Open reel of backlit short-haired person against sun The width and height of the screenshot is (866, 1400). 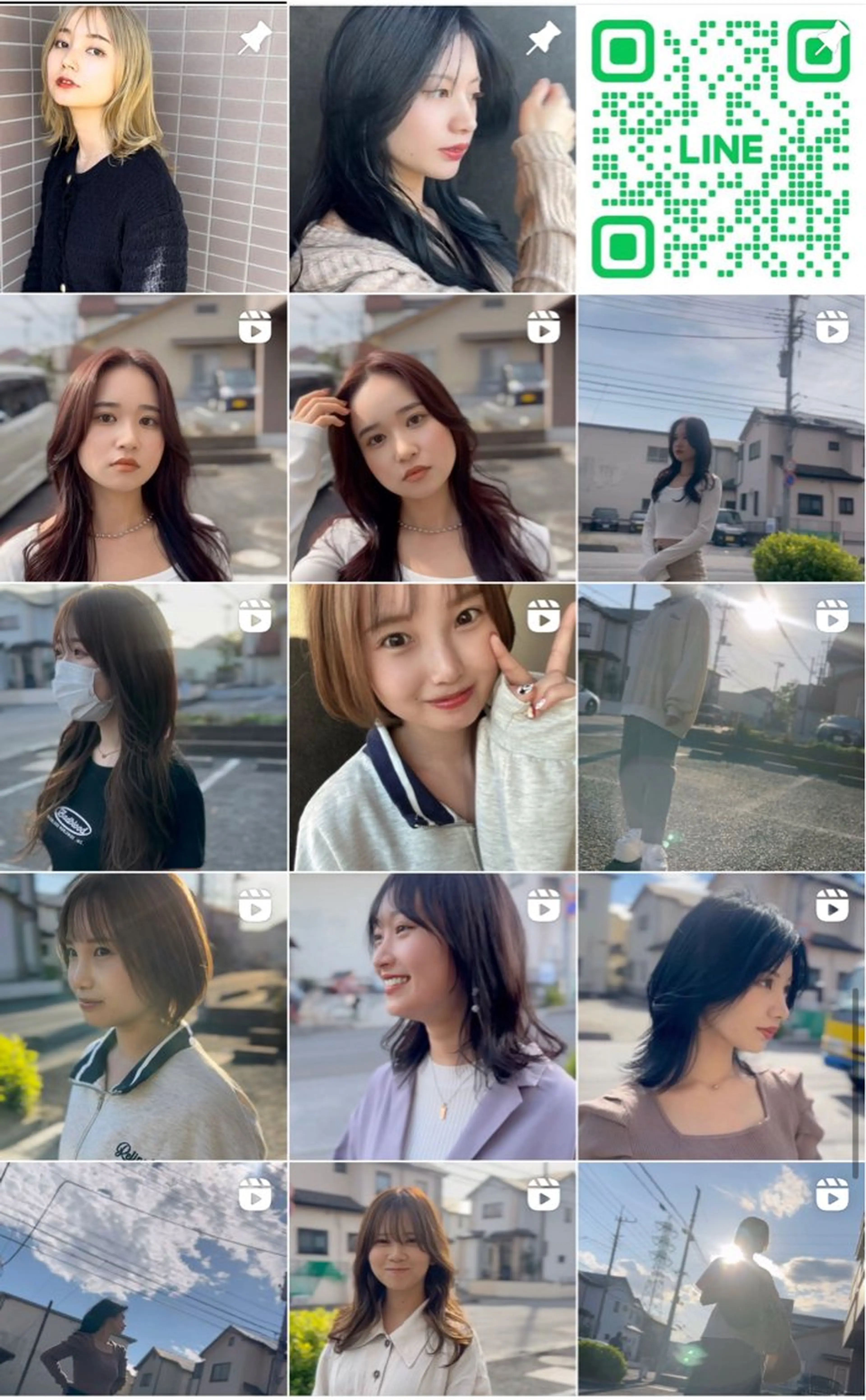pyautogui.click(x=721, y=1280)
